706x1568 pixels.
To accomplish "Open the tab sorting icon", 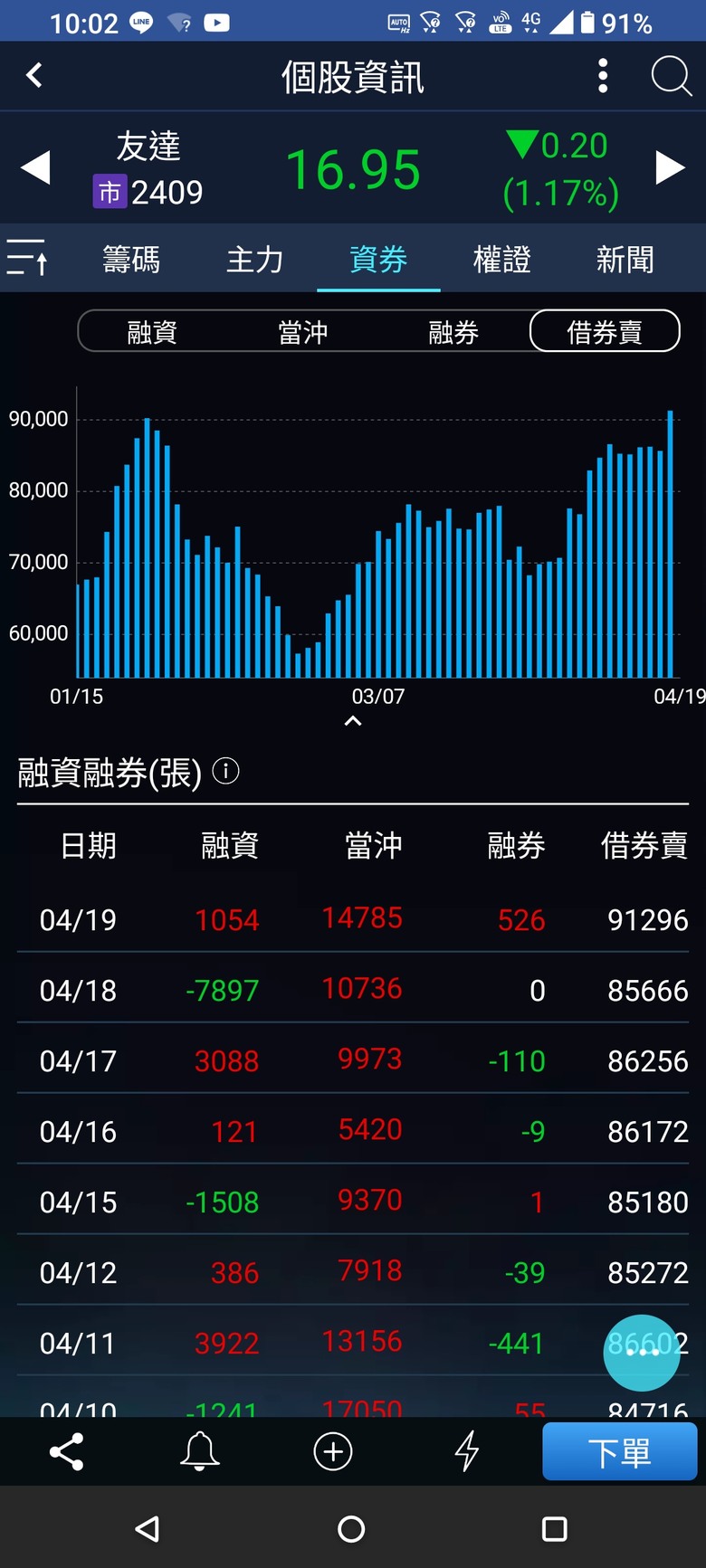I will pyautogui.click(x=27, y=258).
